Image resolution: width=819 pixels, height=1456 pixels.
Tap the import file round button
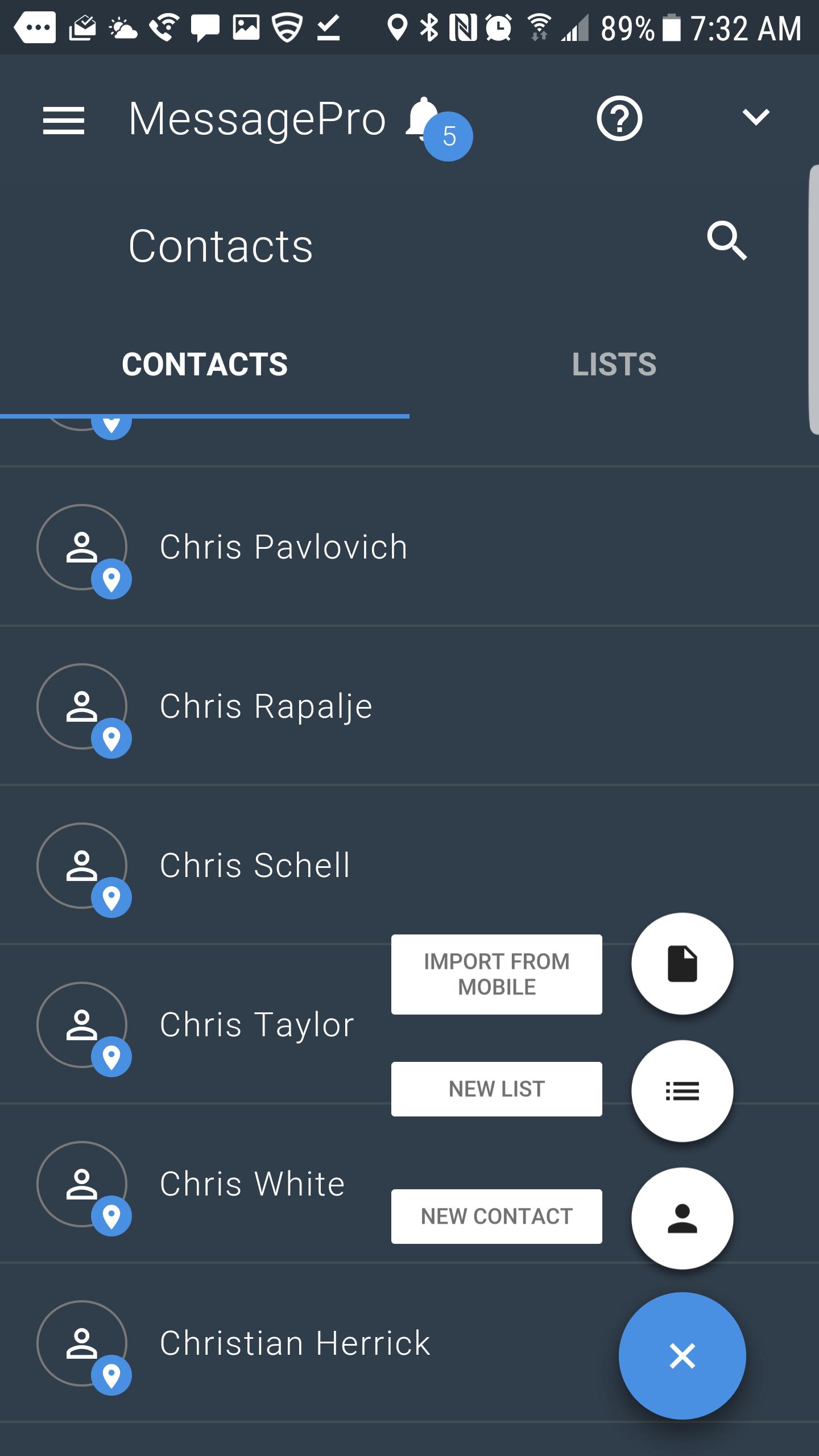click(x=682, y=964)
